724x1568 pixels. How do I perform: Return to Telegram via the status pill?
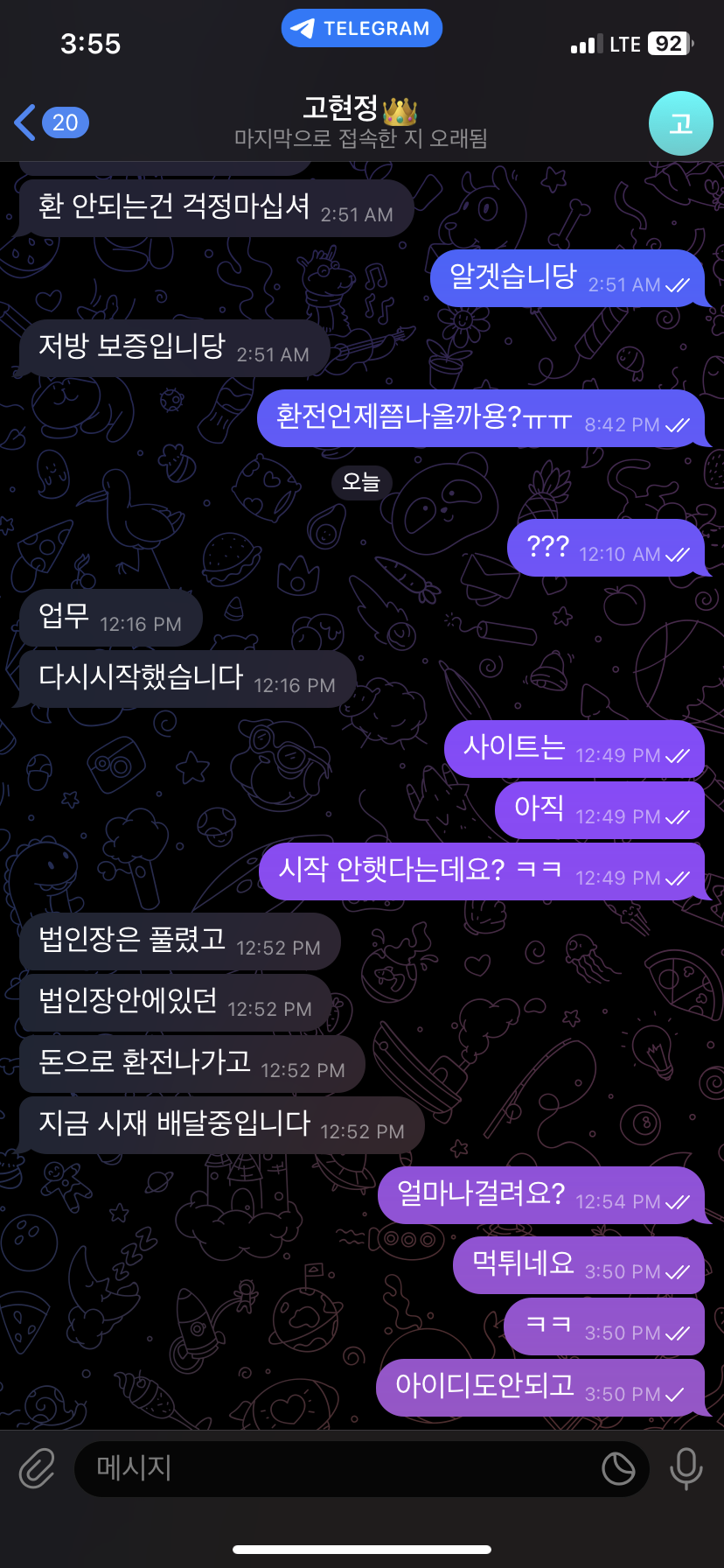[361, 28]
